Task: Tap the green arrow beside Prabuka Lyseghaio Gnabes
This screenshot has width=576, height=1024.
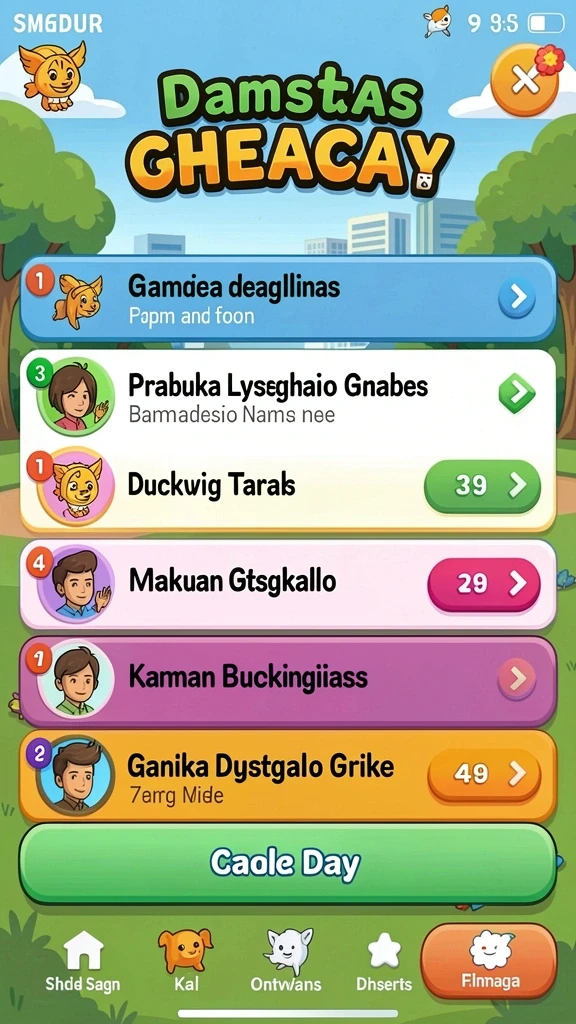Action: (x=517, y=393)
